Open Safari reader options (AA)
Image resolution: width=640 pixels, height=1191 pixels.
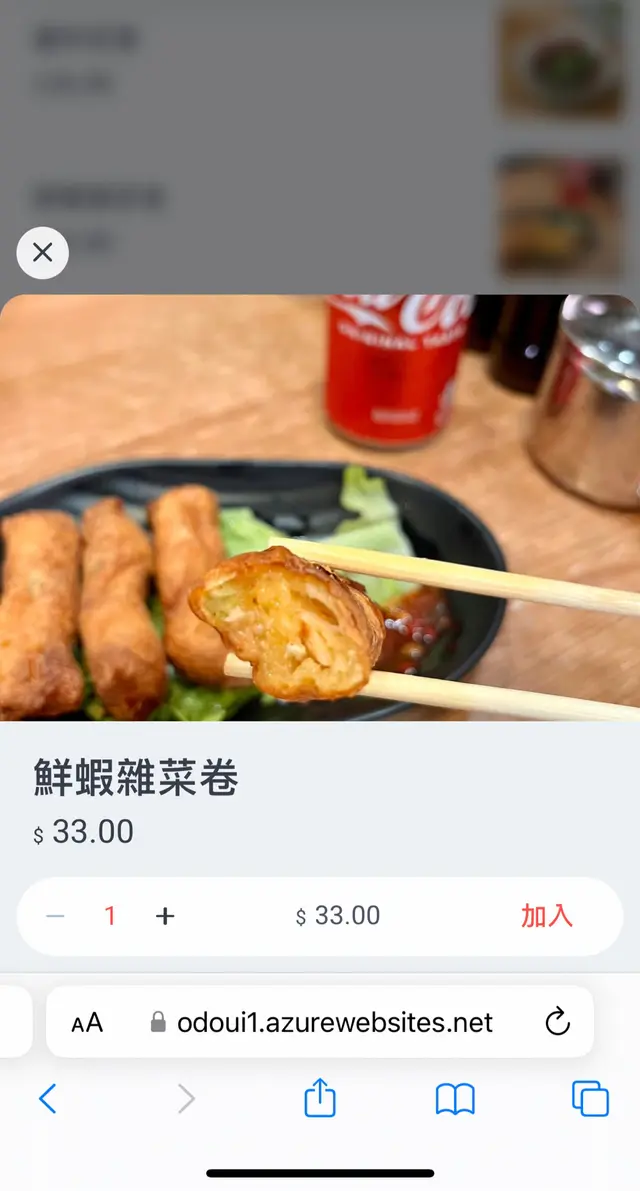[87, 1022]
